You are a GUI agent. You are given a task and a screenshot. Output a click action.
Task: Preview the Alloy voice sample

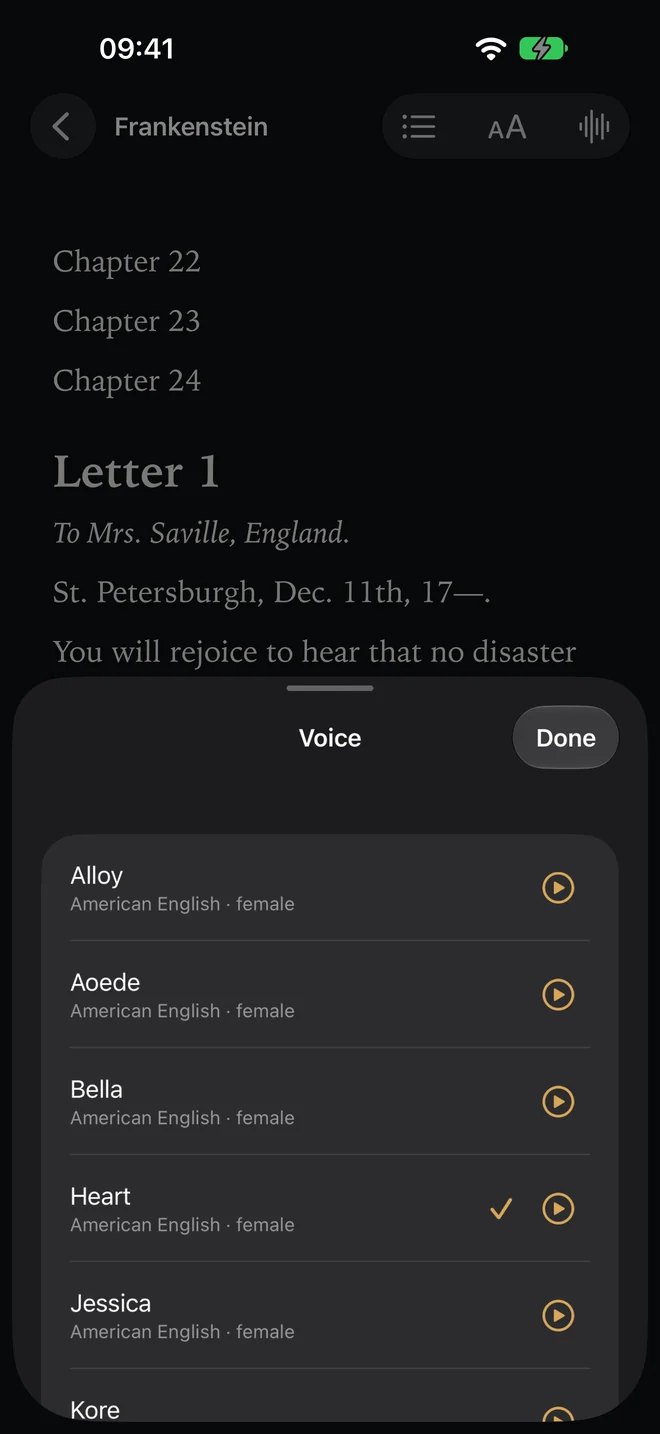(558, 887)
